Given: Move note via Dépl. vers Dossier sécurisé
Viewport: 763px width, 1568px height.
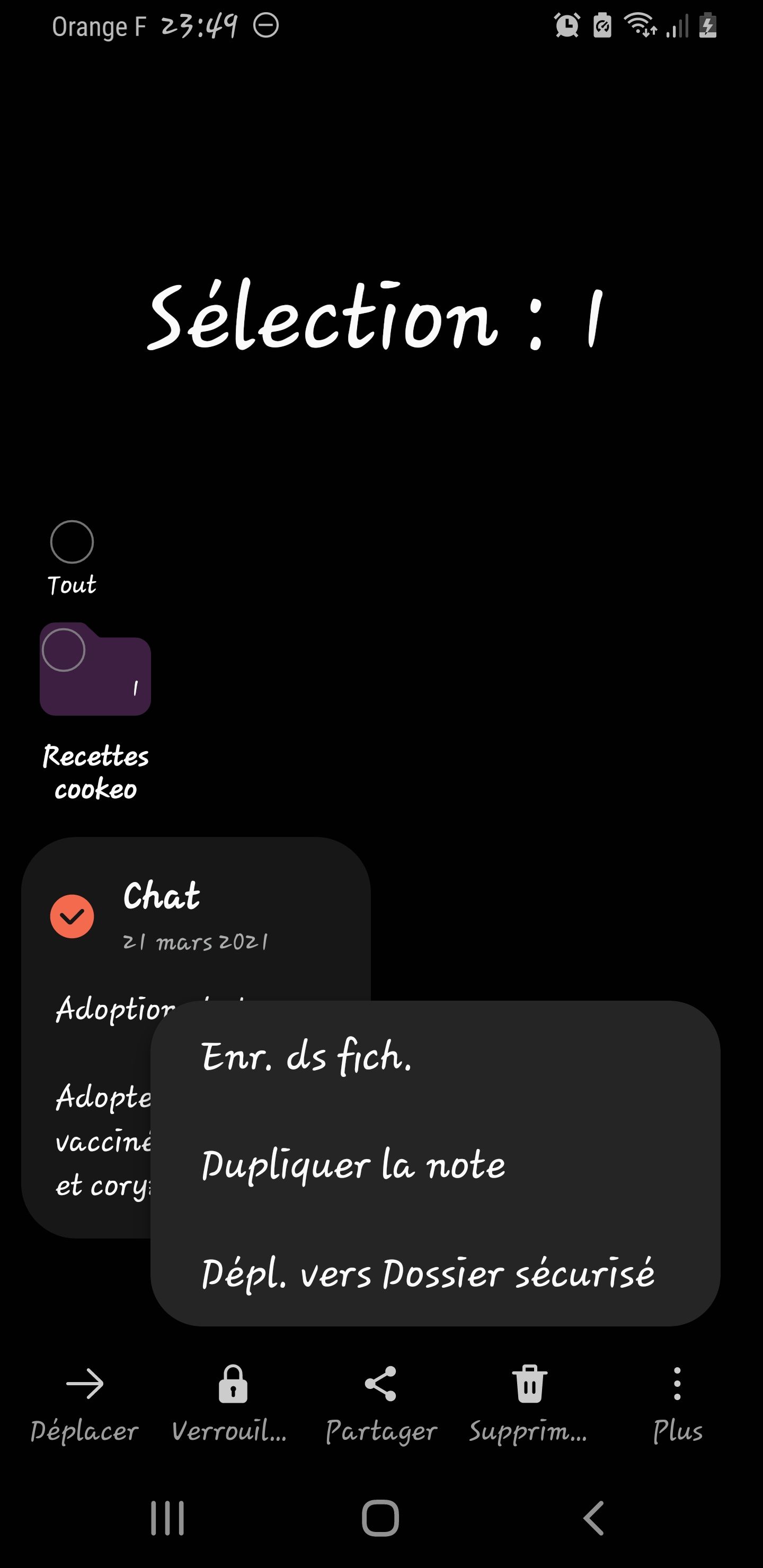Looking at the screenshot, I should tap(428, 1273).
